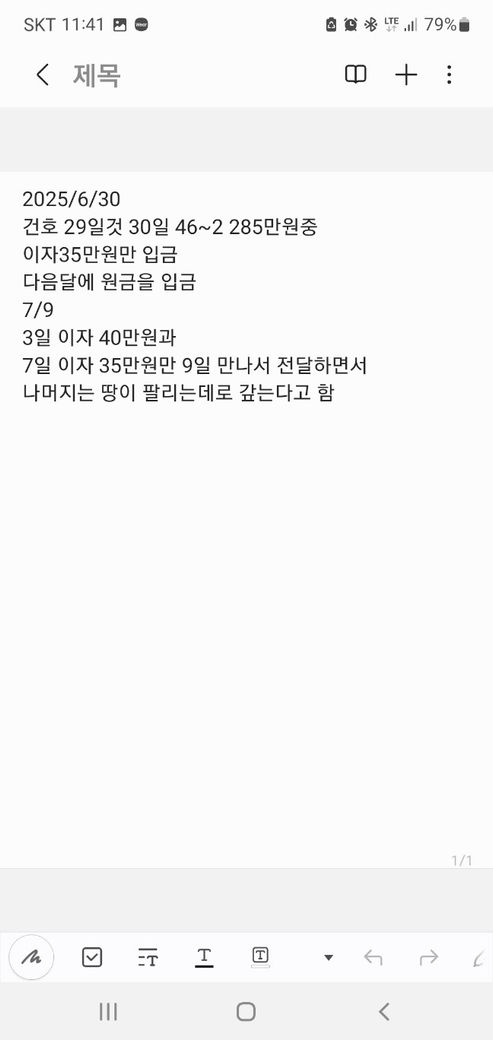Select the handwriting pen tool
This screenshot has width=493, height=1040.
tap(31, 956)
